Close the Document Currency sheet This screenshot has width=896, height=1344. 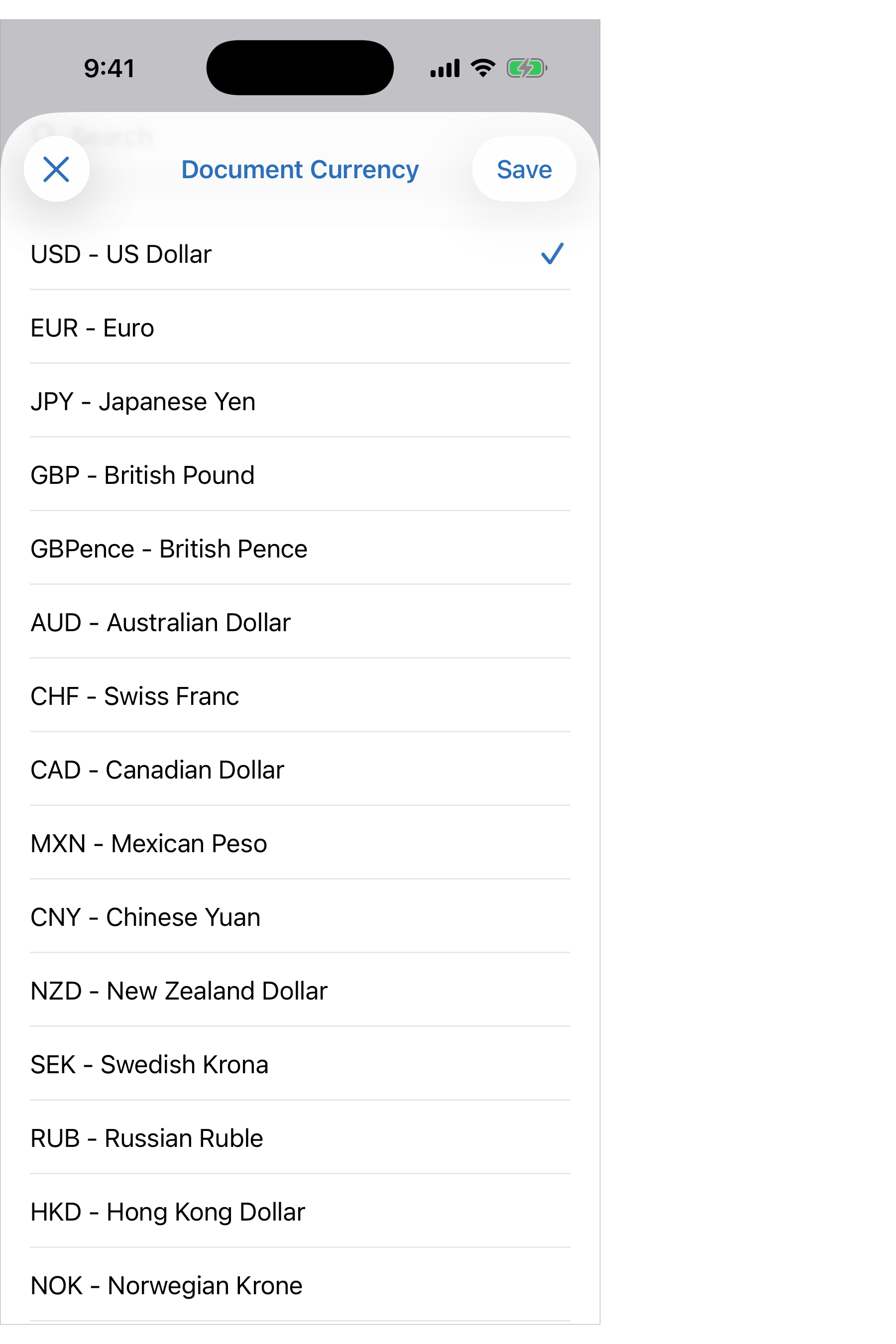click(56, 169)
